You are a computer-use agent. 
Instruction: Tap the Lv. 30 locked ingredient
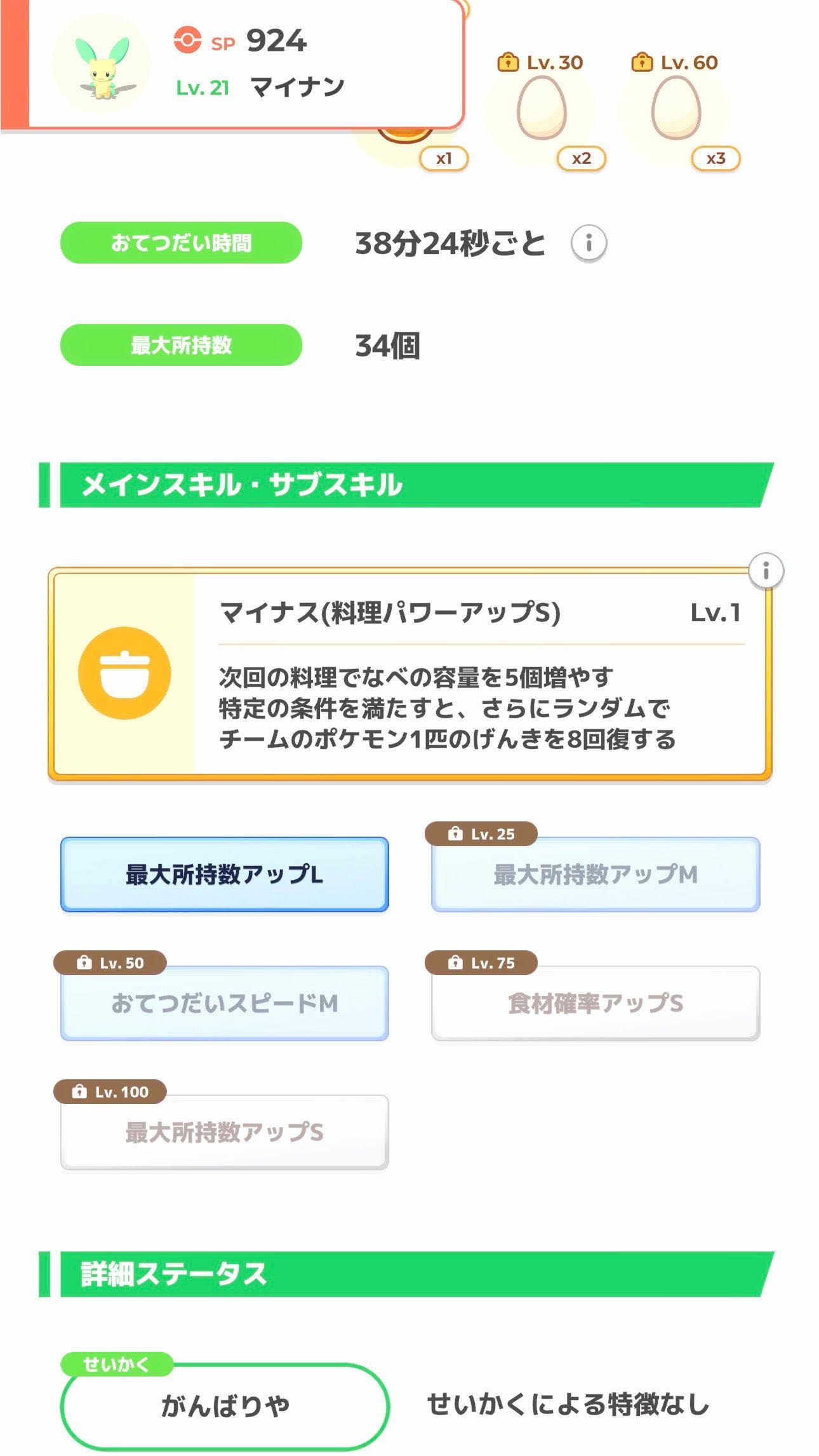click(541, 108)
